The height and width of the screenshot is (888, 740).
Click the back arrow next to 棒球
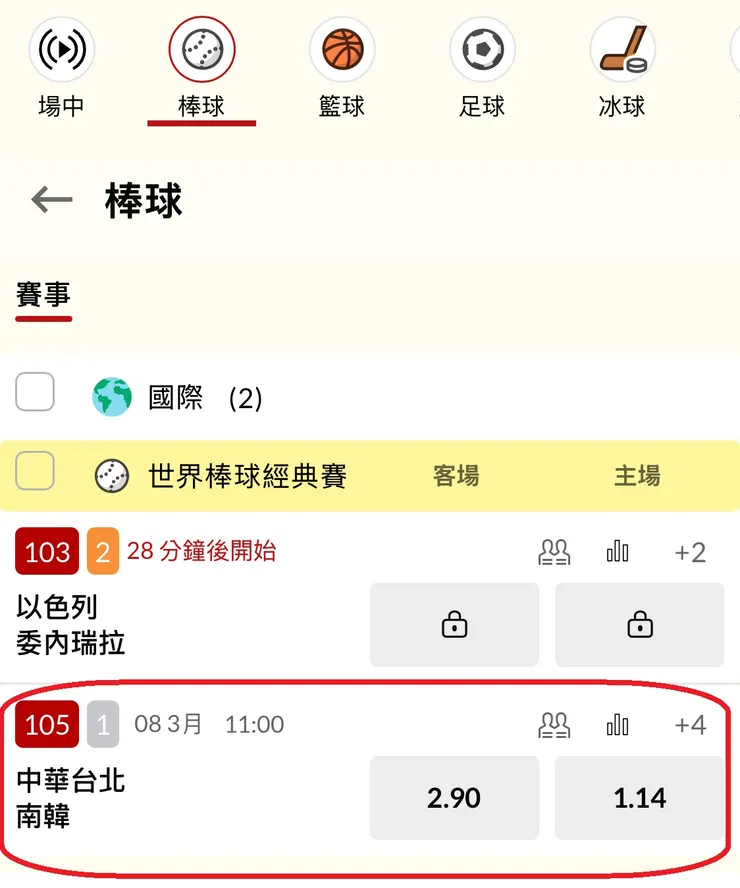coord(50,199)
